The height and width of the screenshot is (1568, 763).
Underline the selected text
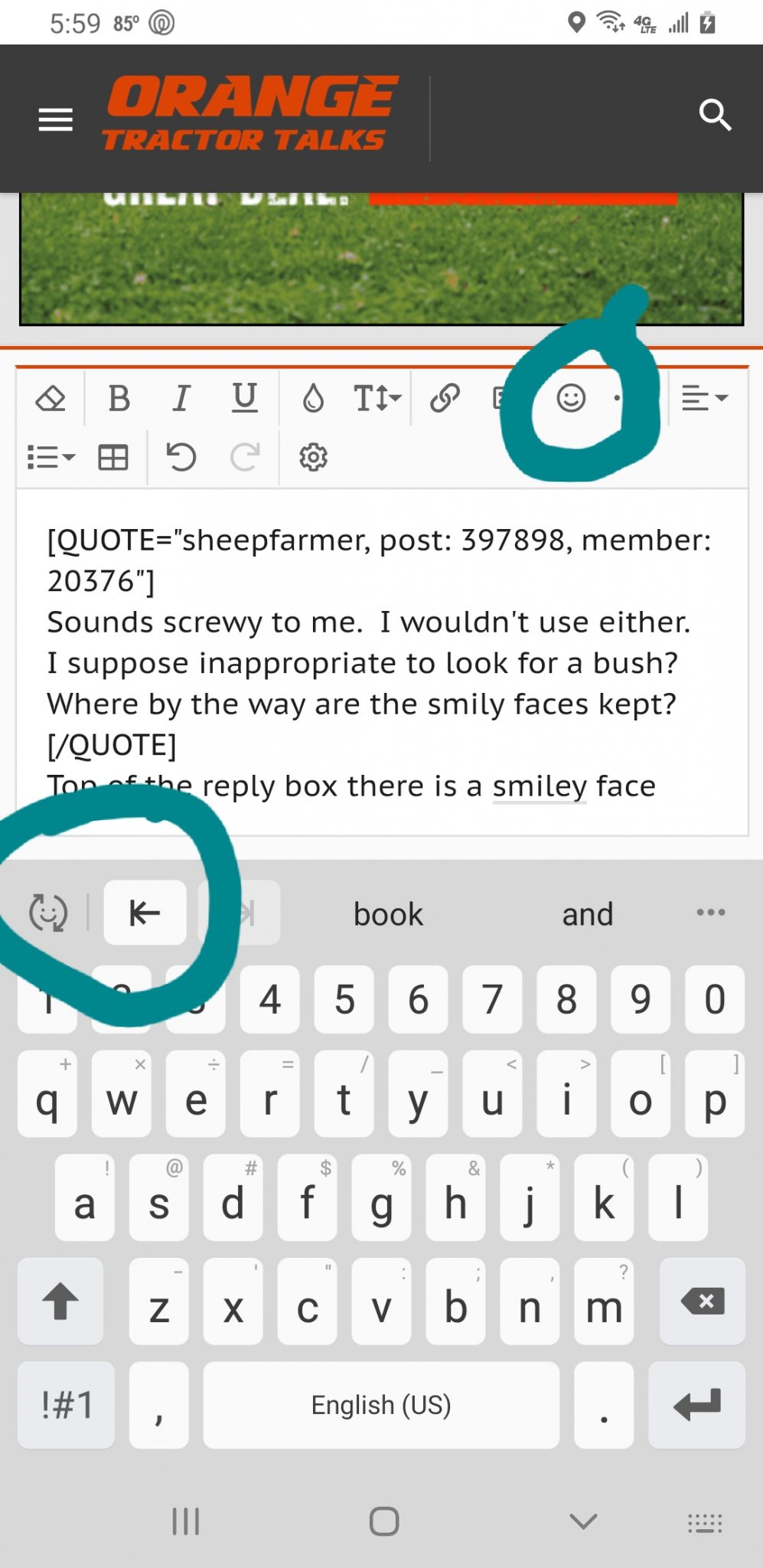[x=244, y=398]
